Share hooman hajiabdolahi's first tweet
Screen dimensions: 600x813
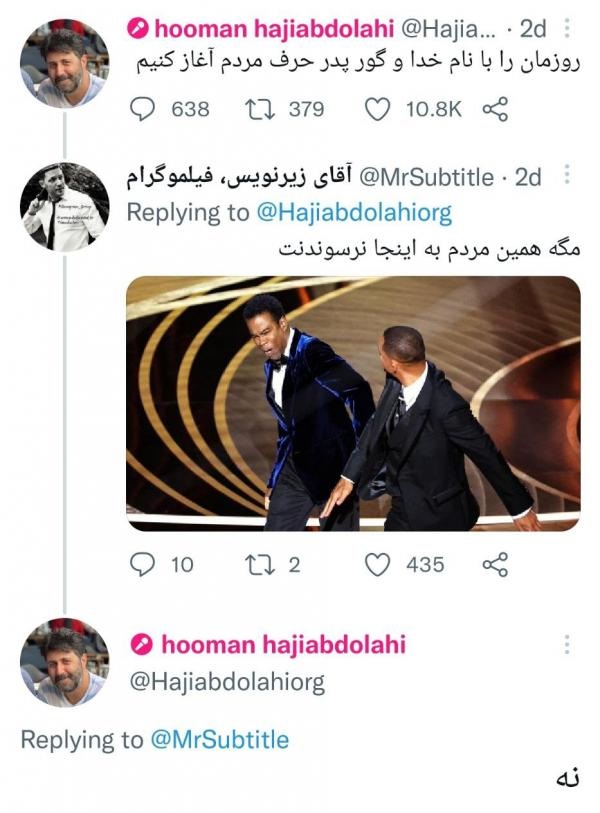tap(495, 109)
